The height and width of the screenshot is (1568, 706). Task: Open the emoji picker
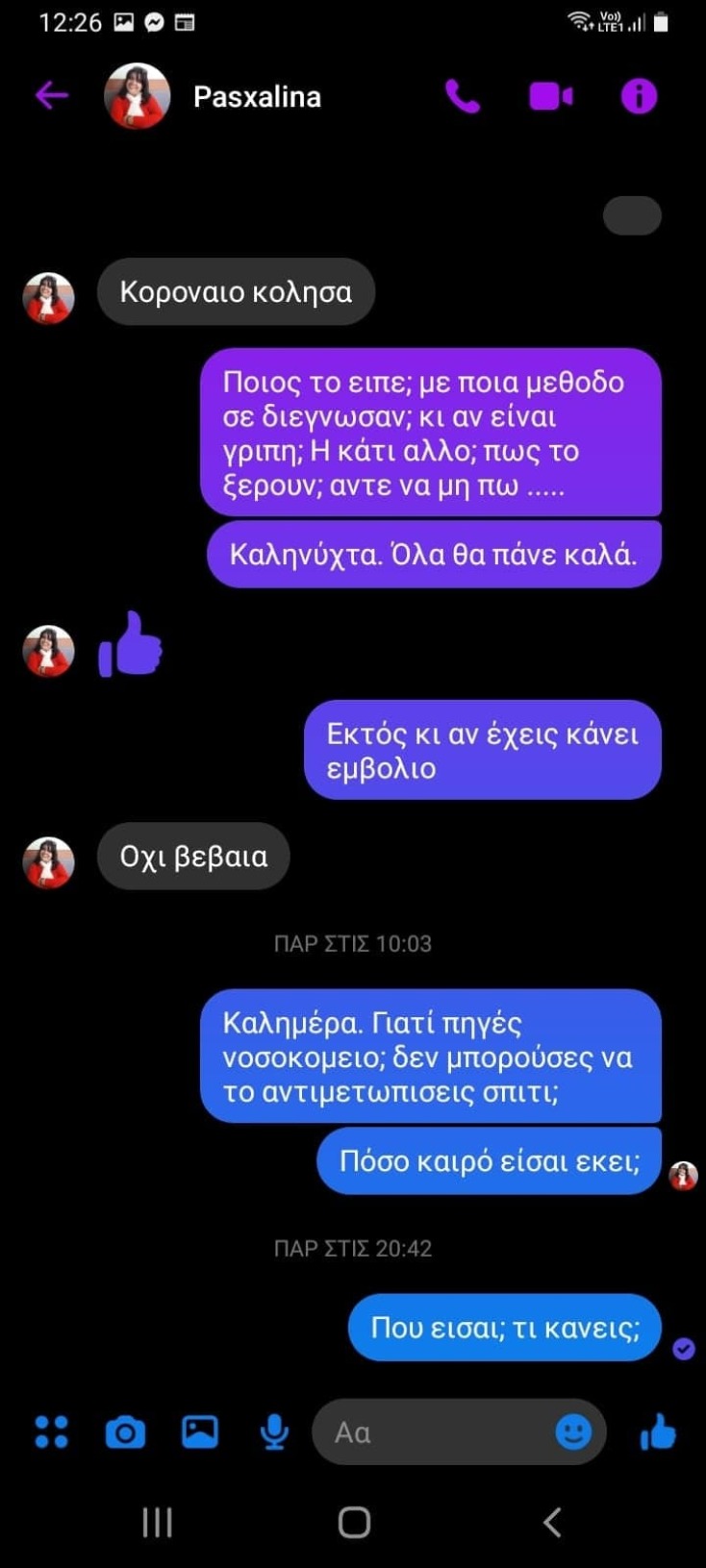(573, 1432)
